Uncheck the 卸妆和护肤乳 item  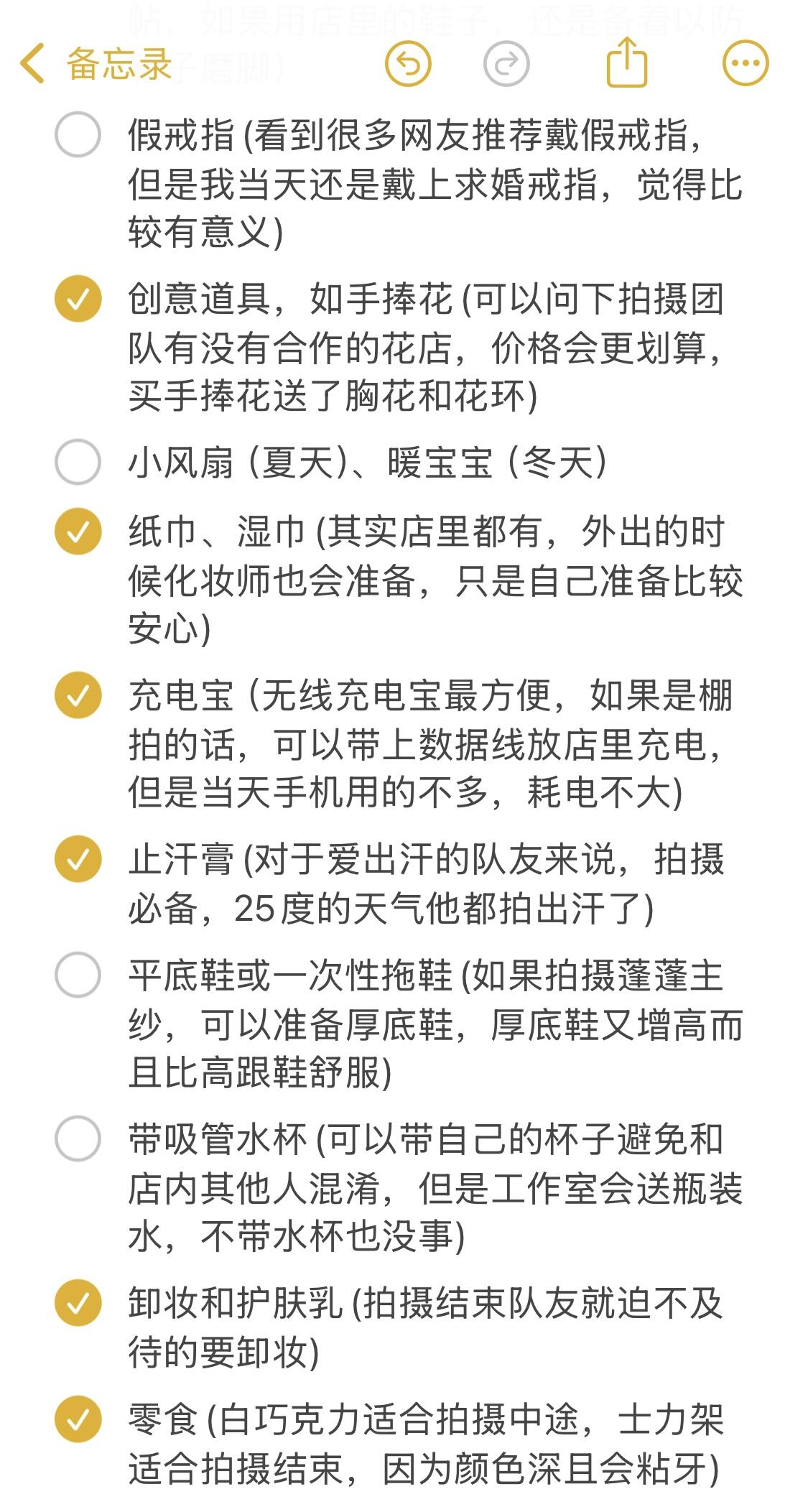pos(78,1303)
